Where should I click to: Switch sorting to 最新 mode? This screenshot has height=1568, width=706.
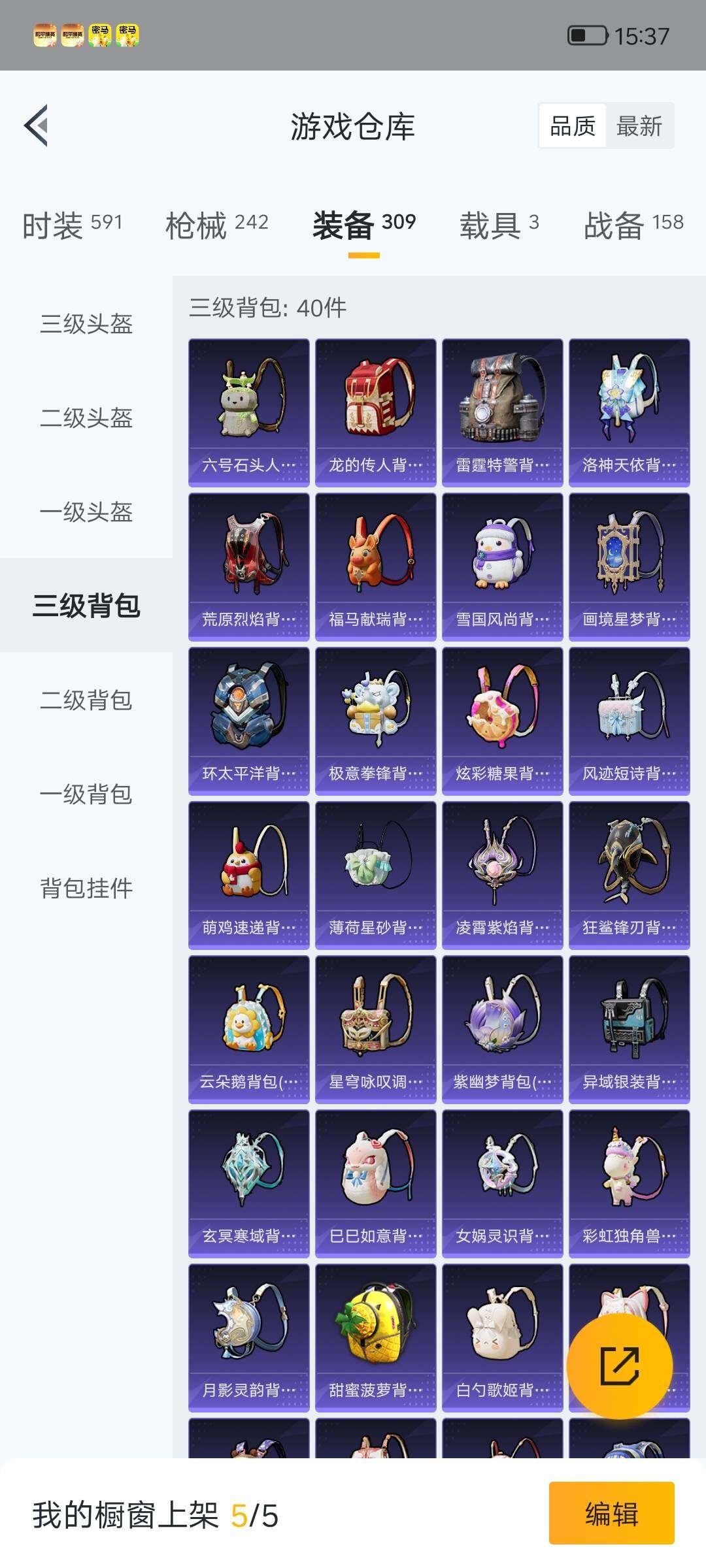tap(639, 126)
